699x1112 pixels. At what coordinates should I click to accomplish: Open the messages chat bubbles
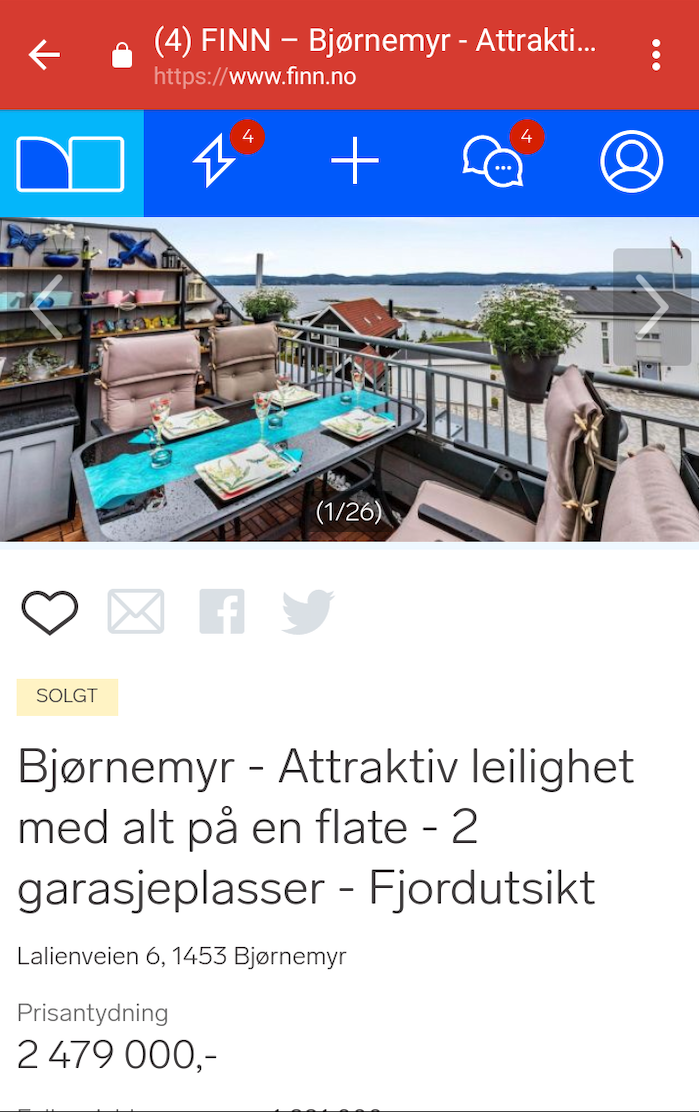pos(493,162)
